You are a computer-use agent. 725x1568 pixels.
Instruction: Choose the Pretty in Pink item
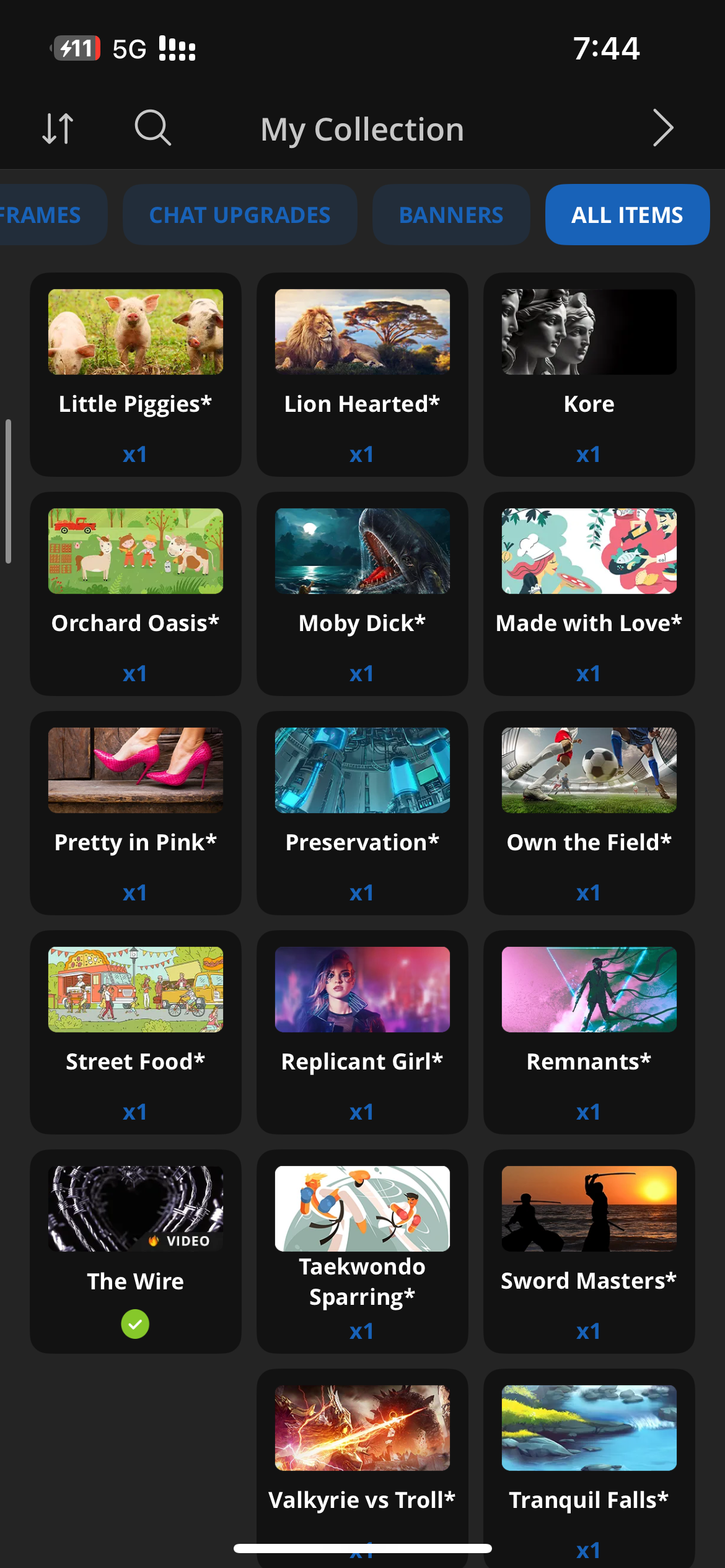point(135,812)
